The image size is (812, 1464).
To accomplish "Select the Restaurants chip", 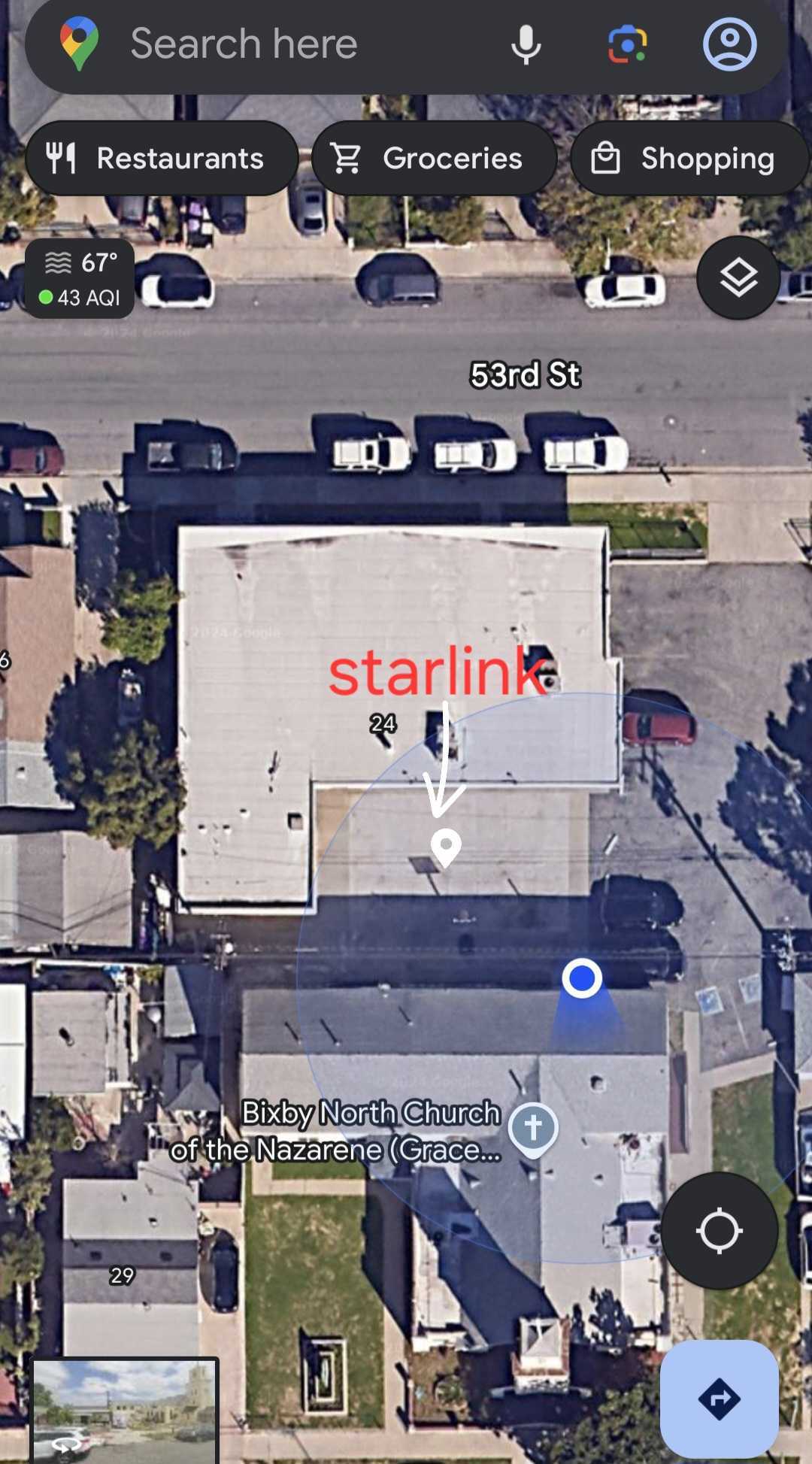I will [162, 159].
